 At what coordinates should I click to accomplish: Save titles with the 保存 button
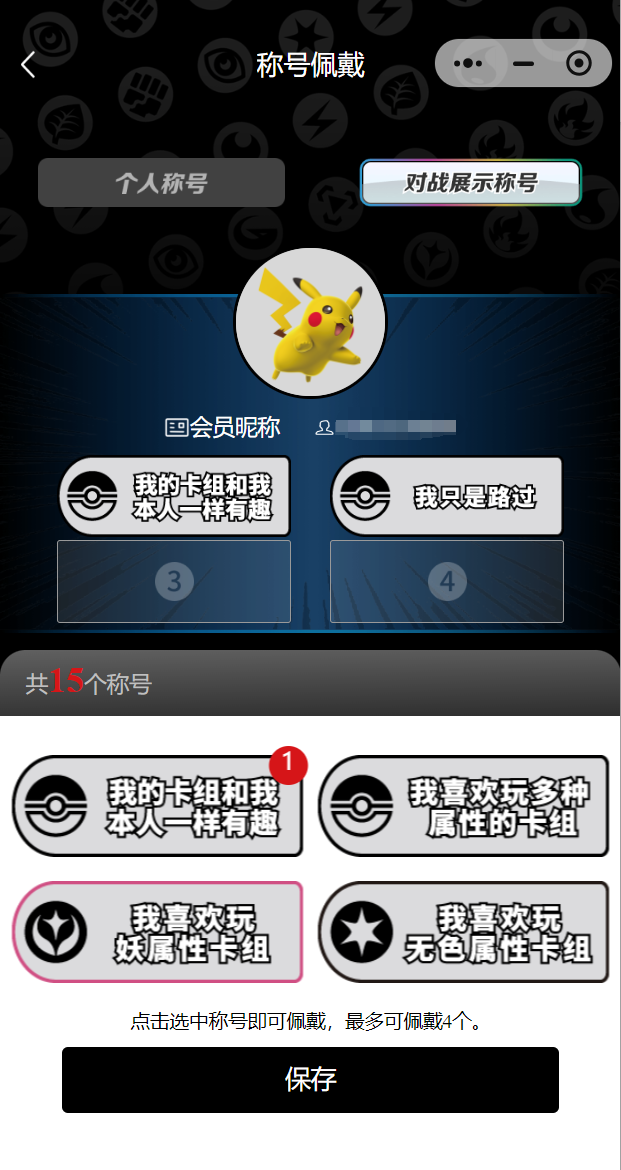coord(310,1080)
